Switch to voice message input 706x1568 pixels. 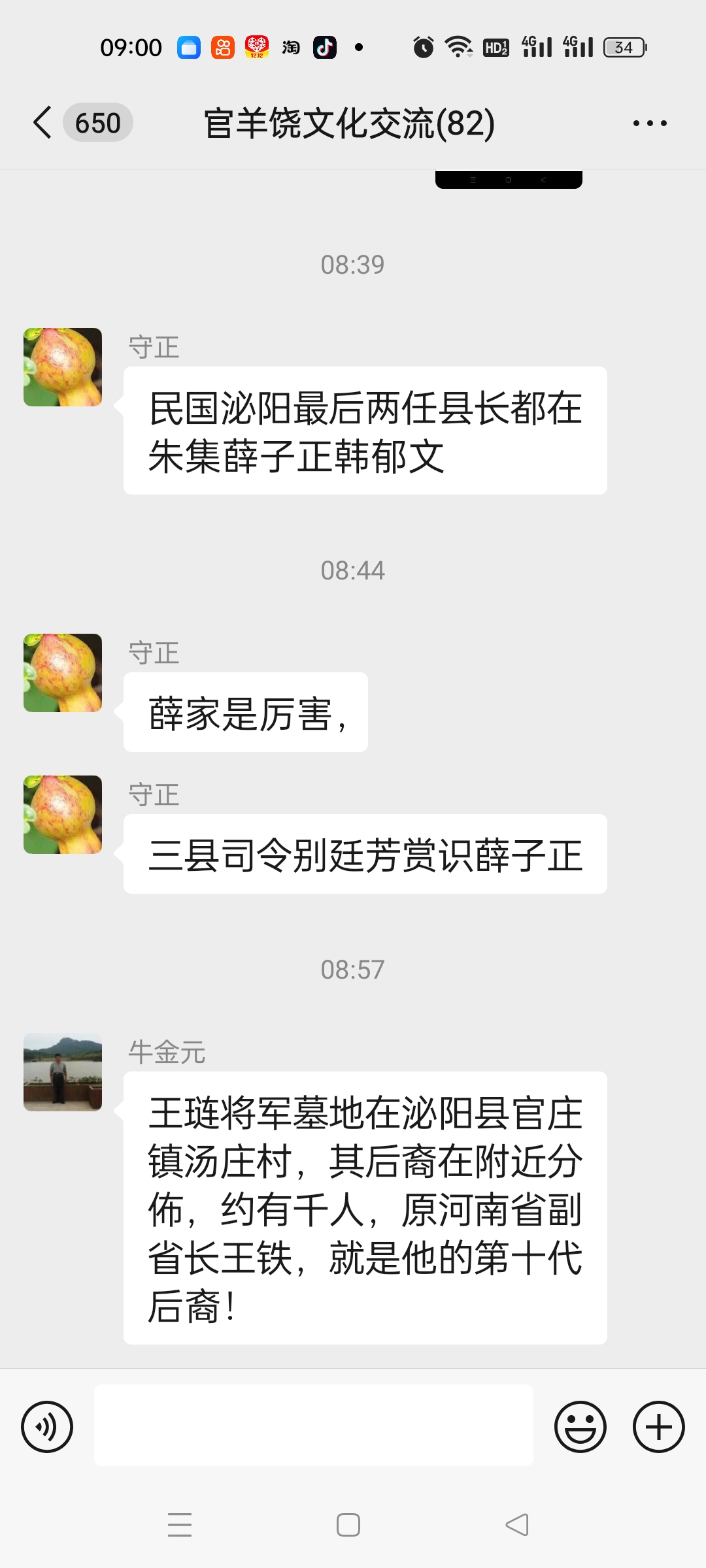tap(47, 1427)
